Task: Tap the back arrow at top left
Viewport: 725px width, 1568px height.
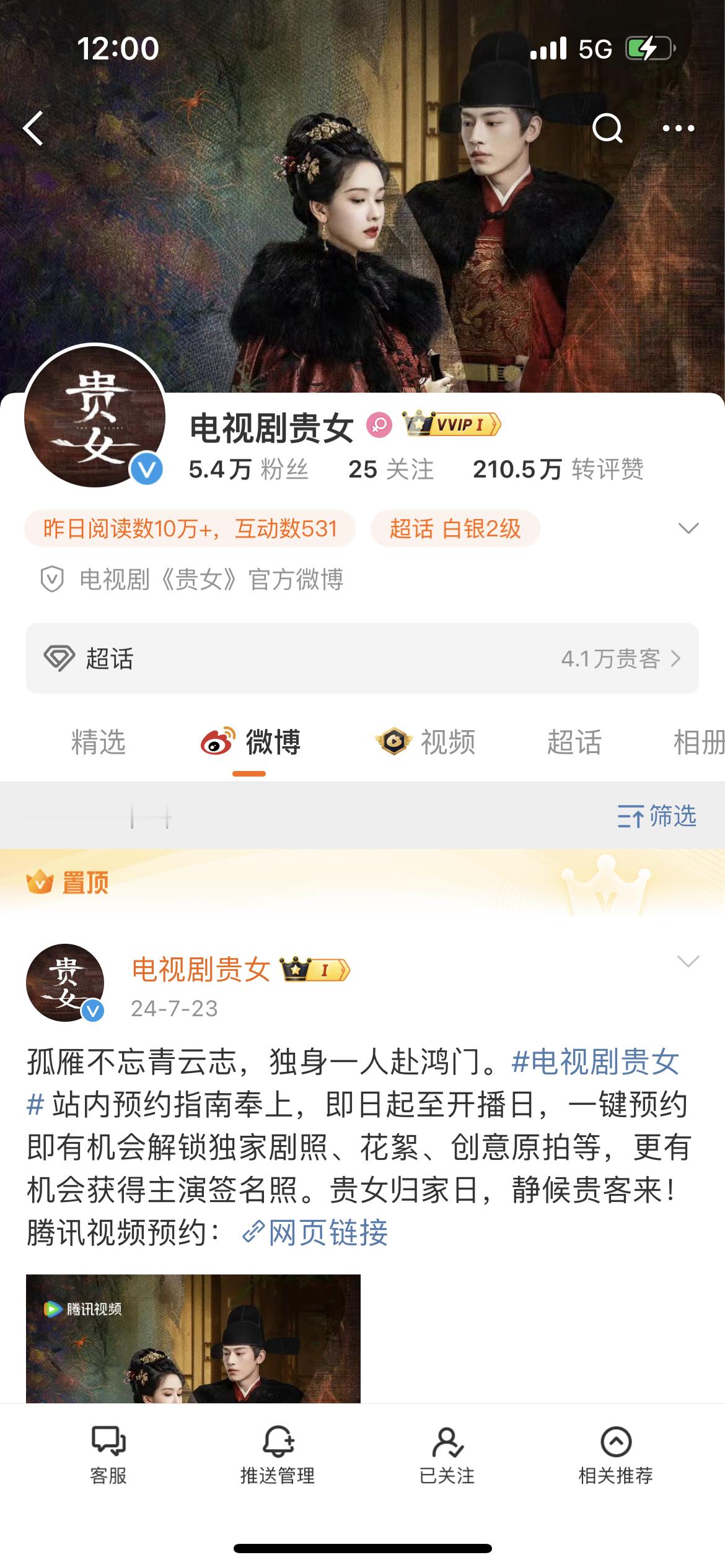Action: pyautogui.click(x=34, y=128)
